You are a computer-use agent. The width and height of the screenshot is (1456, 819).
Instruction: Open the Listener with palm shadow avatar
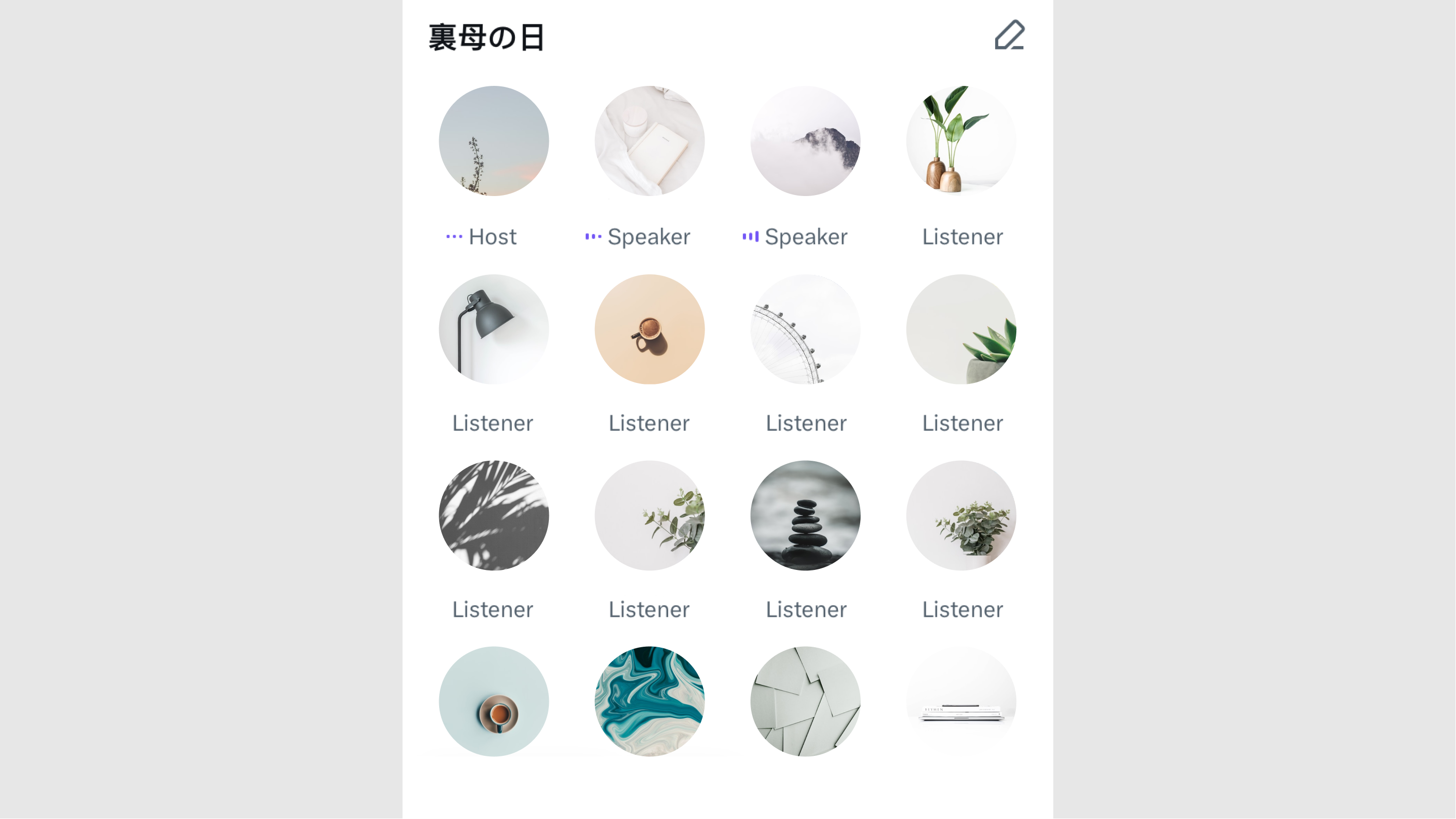pyautogui.click(x=494, y=515)
